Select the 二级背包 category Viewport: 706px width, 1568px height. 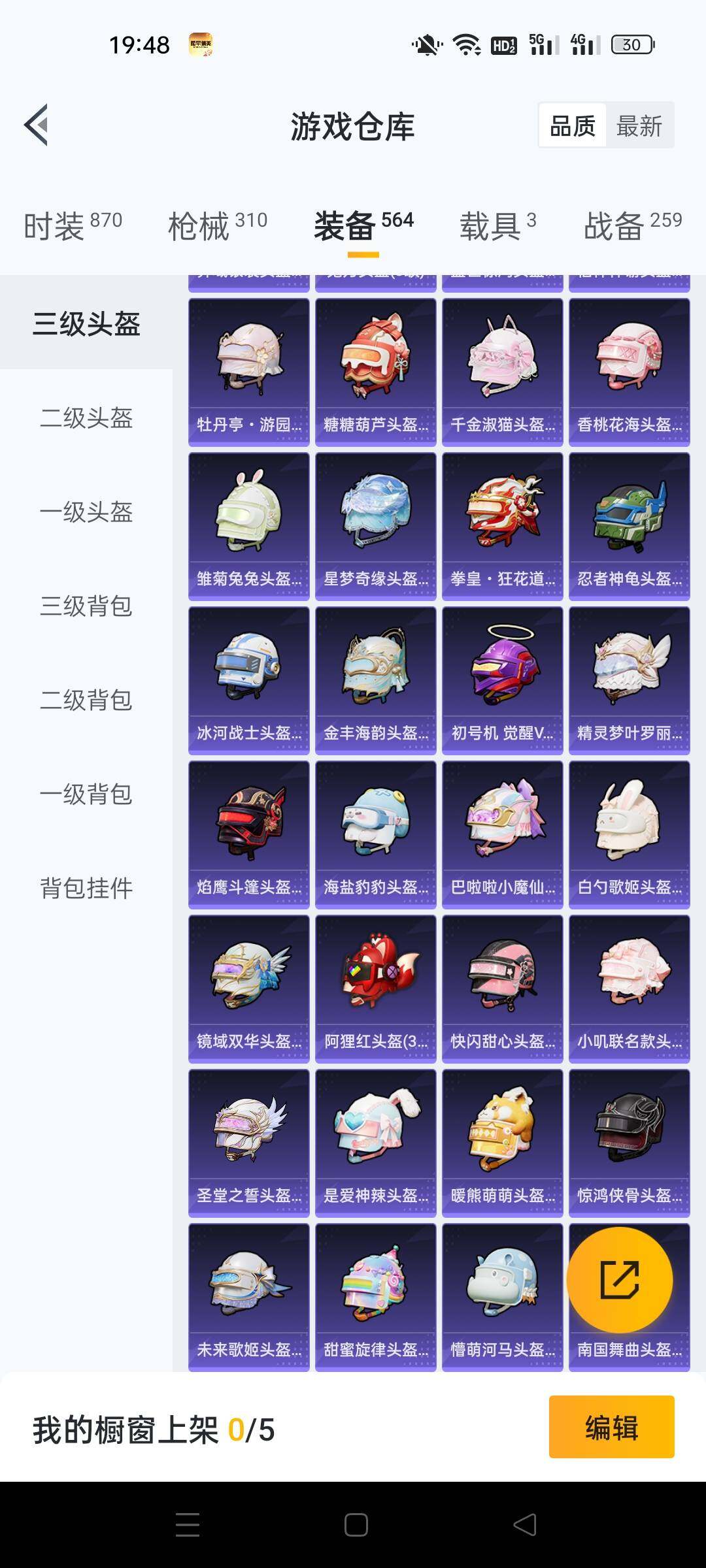click(86, 700)
